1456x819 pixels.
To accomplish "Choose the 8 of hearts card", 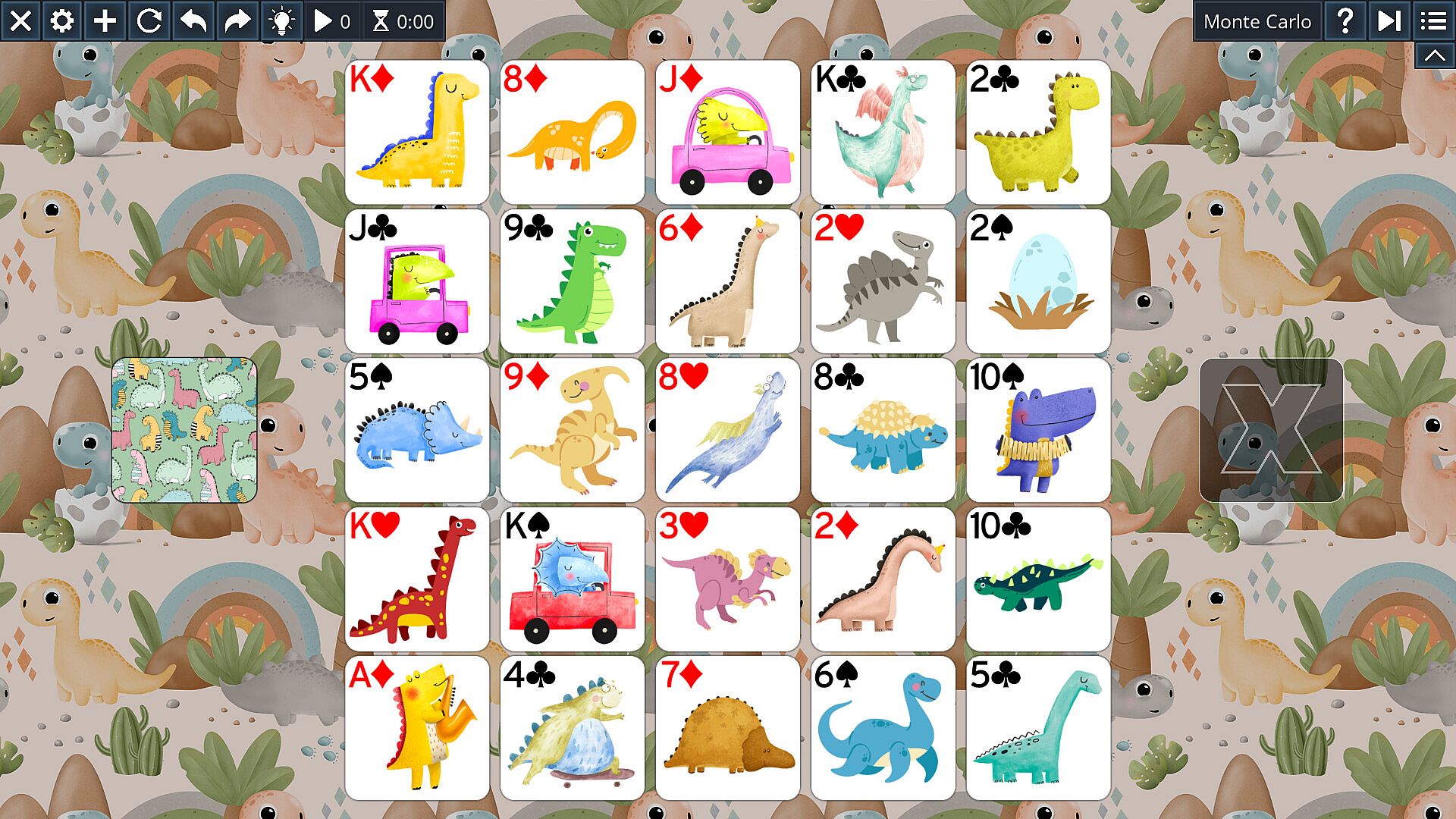I will tap(727, 430).
